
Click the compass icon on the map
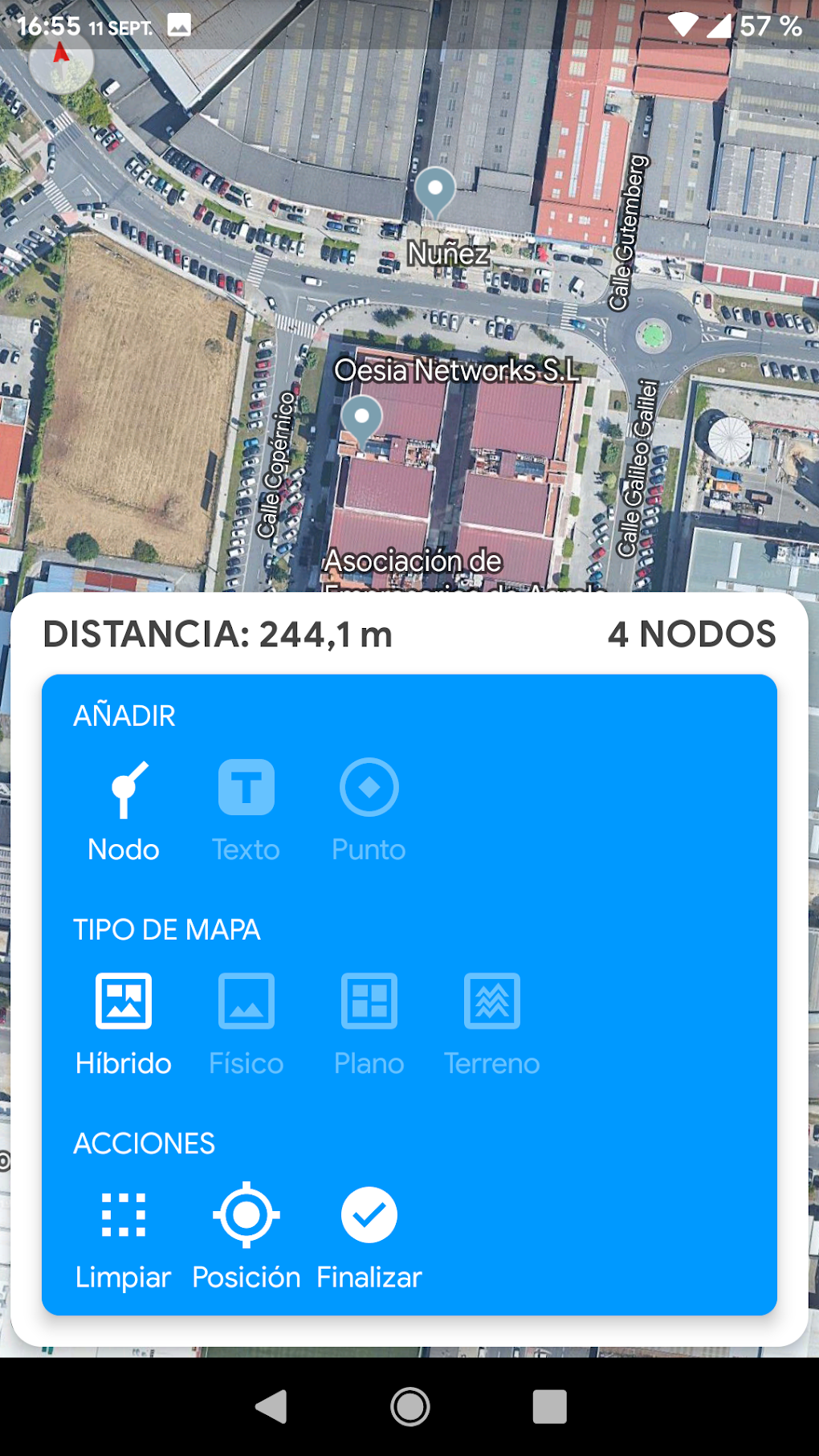[60, 63]
